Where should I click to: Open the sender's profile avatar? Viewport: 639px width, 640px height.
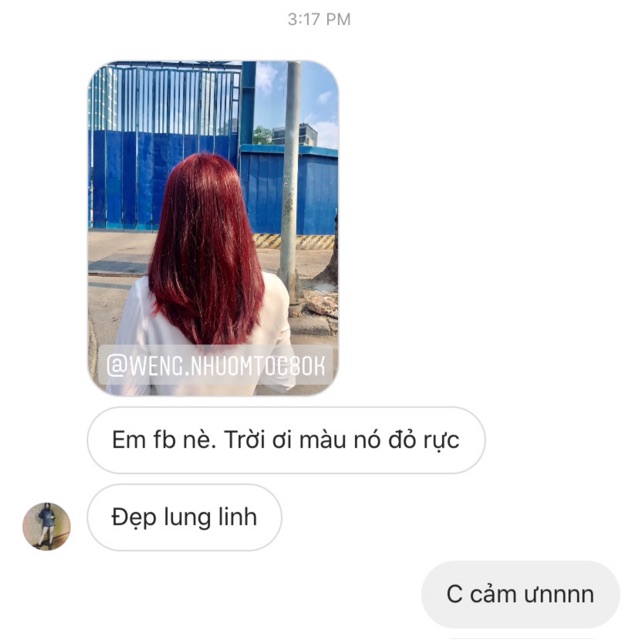point(47,526)
